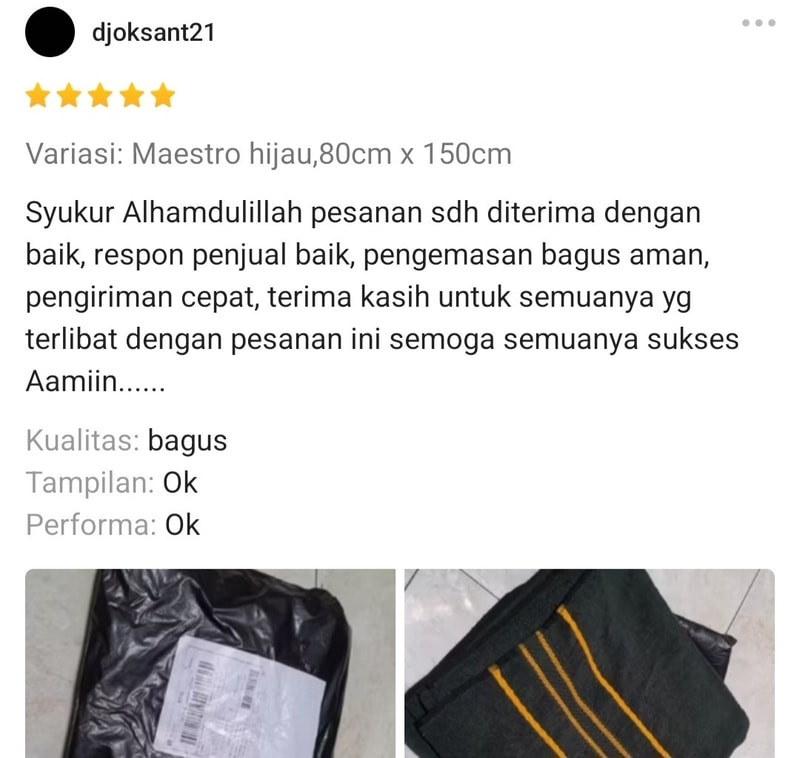
Task: View the review photo of the green rug
Action: pos(589,663)
